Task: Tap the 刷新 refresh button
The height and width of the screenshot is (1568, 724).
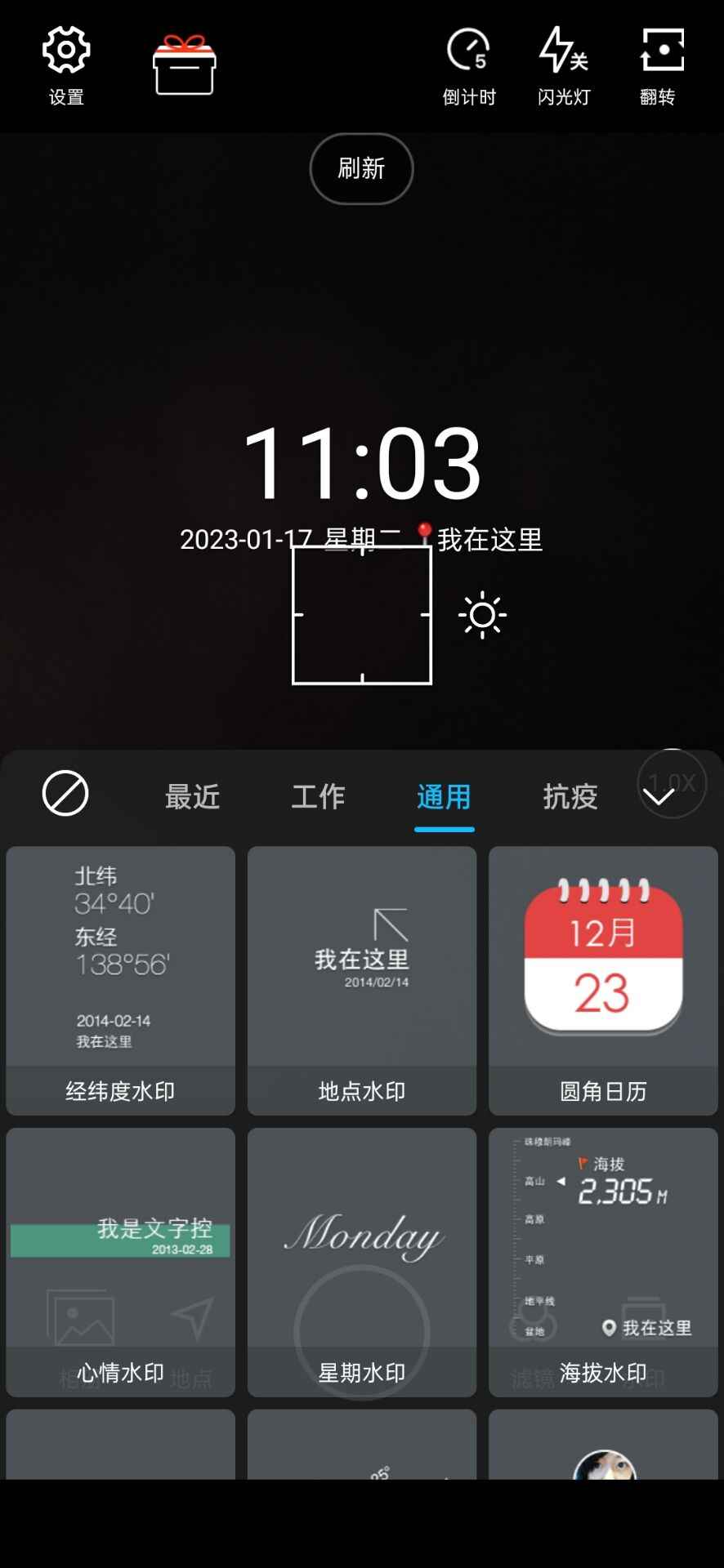Action: point(361,169)
